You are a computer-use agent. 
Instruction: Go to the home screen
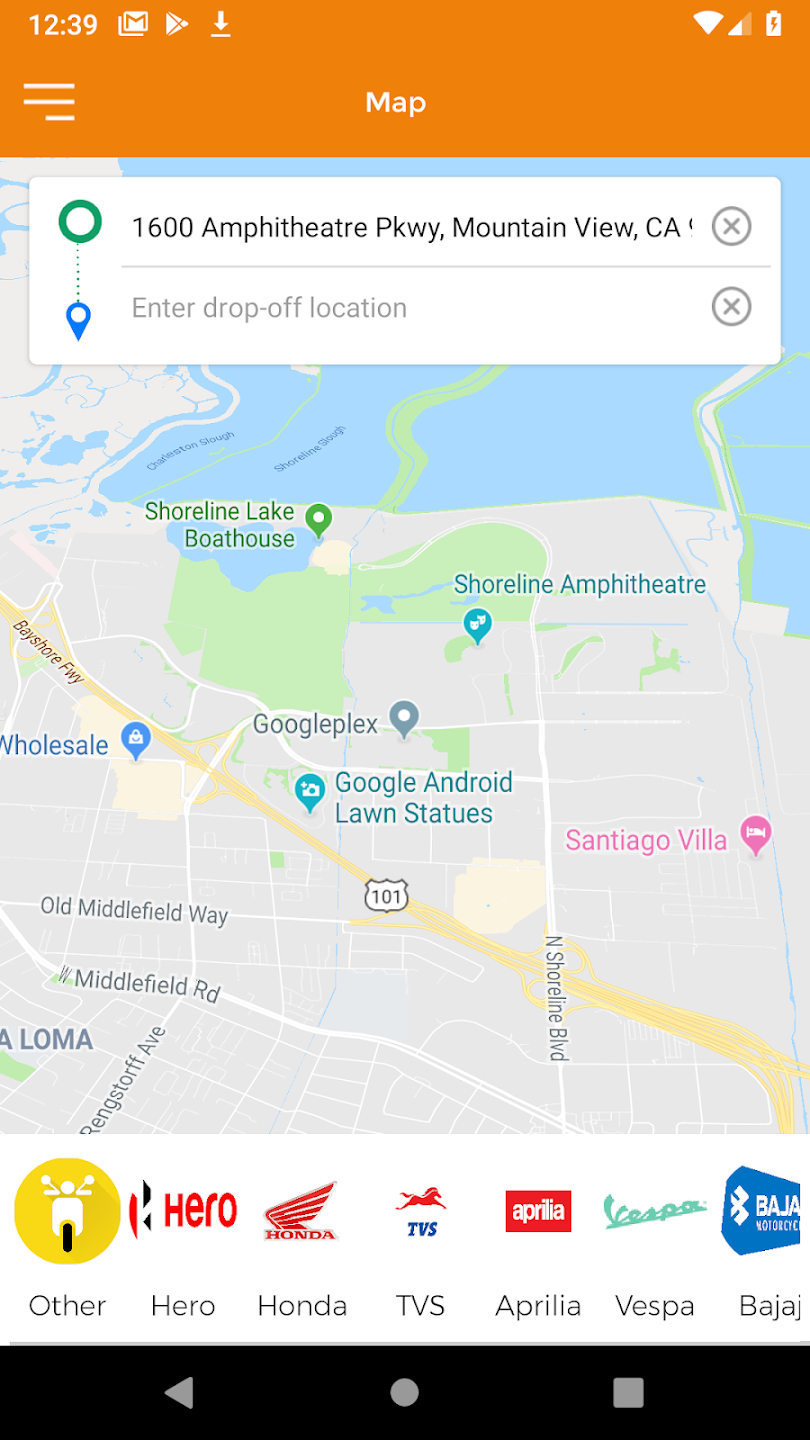click(x=404, y=1392)
